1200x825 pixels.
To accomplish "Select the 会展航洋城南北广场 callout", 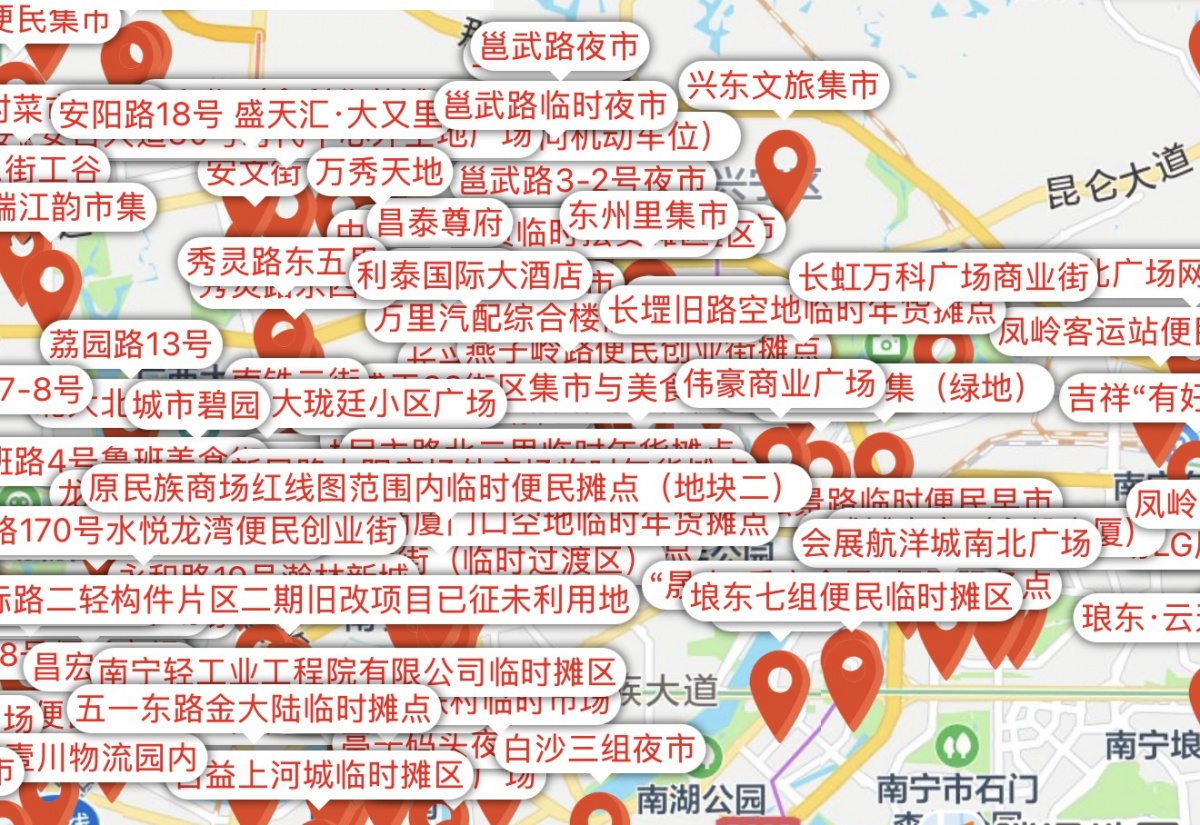I will pyautogui.click(x=946, y=544).
